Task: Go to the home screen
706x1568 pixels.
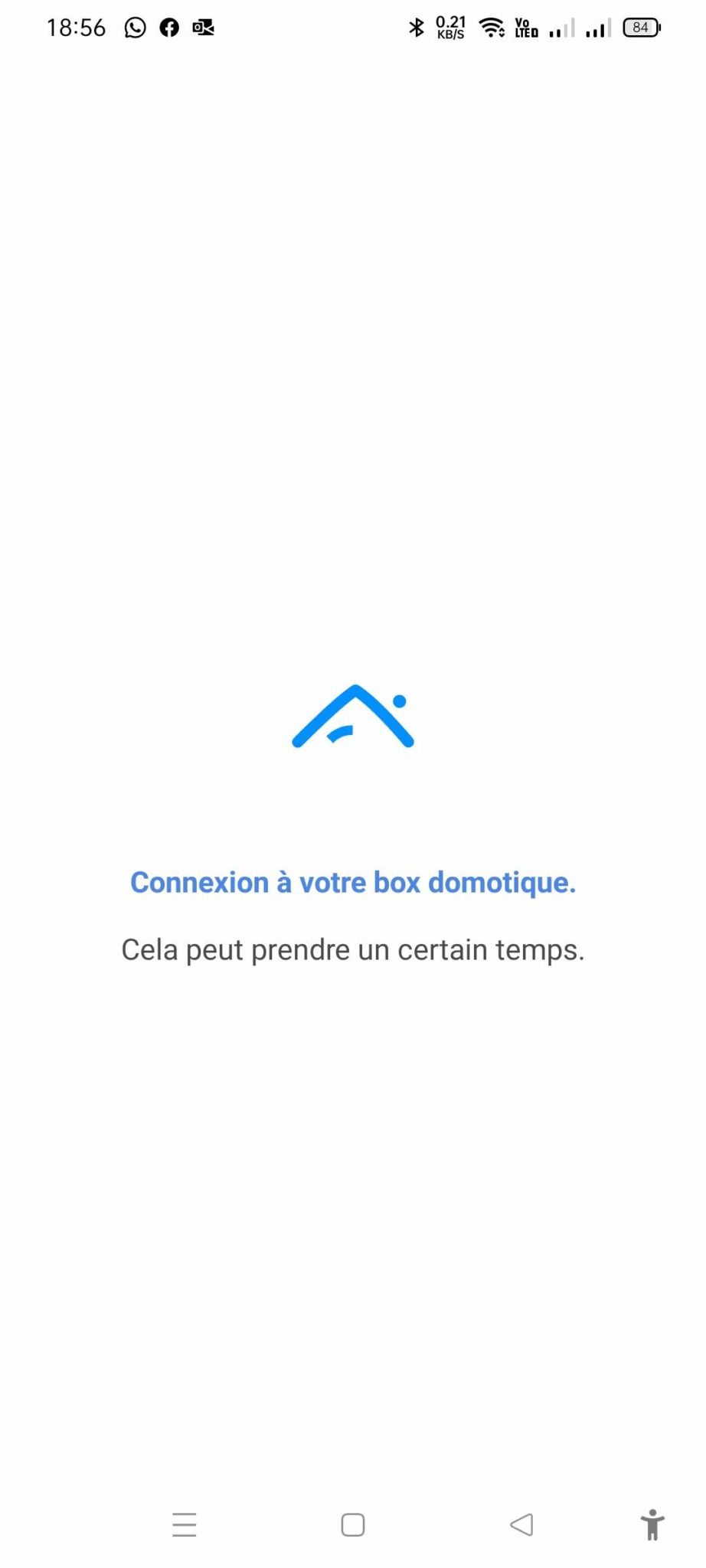Action: click(353, 1524)
